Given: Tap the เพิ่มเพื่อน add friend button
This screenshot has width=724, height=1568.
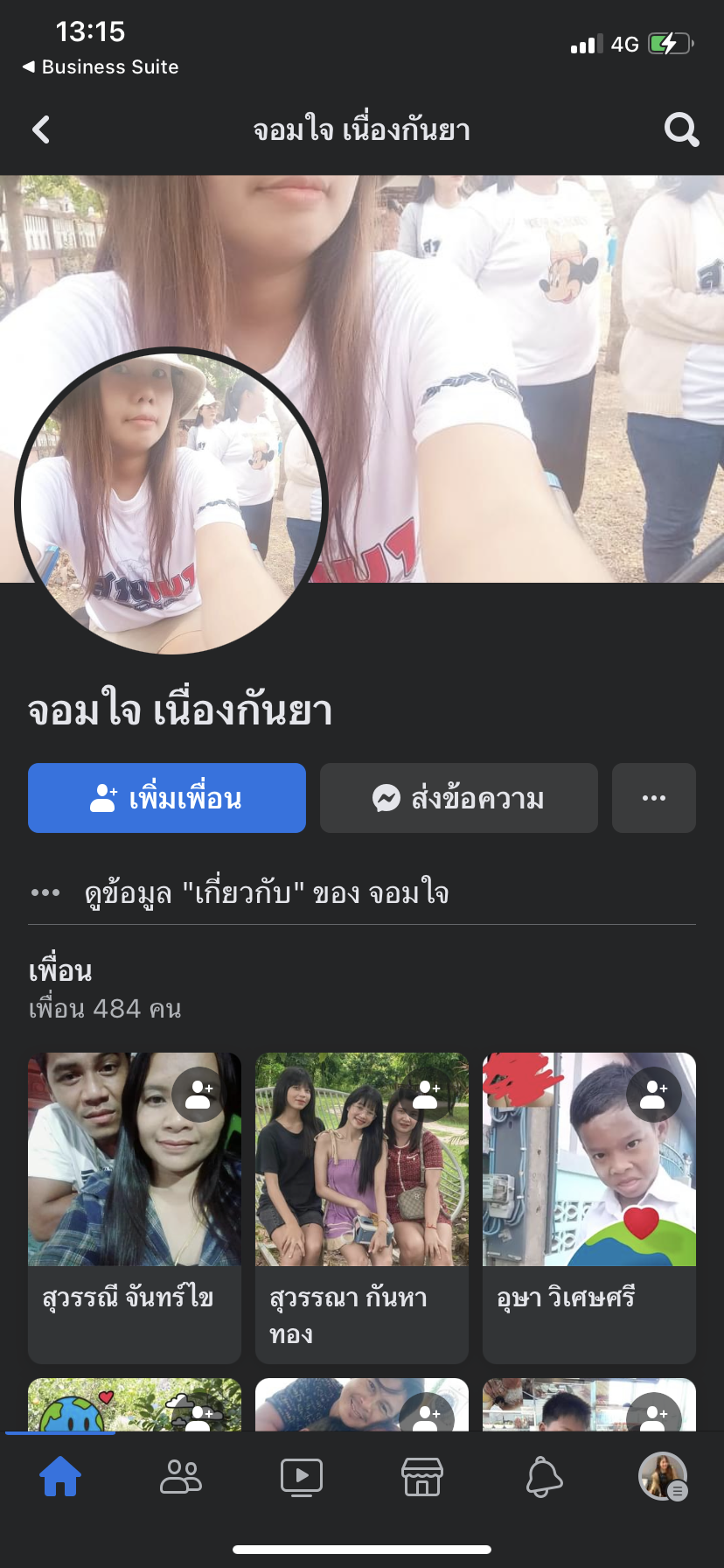Looking at the screenshot, I should tap(167, 798).
